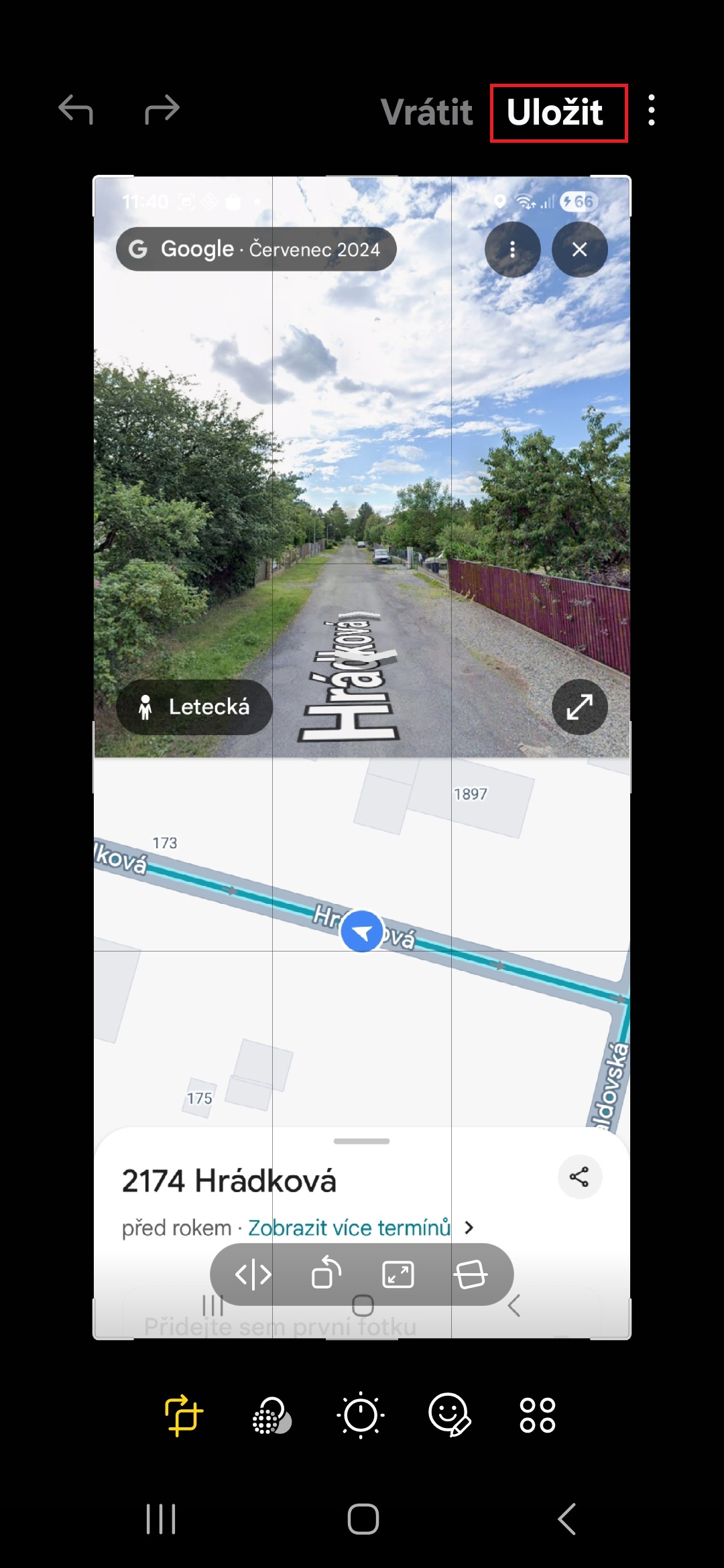This screenshot has width=724, height=1568.
Task: Rotate the image
Action: 326,1273
